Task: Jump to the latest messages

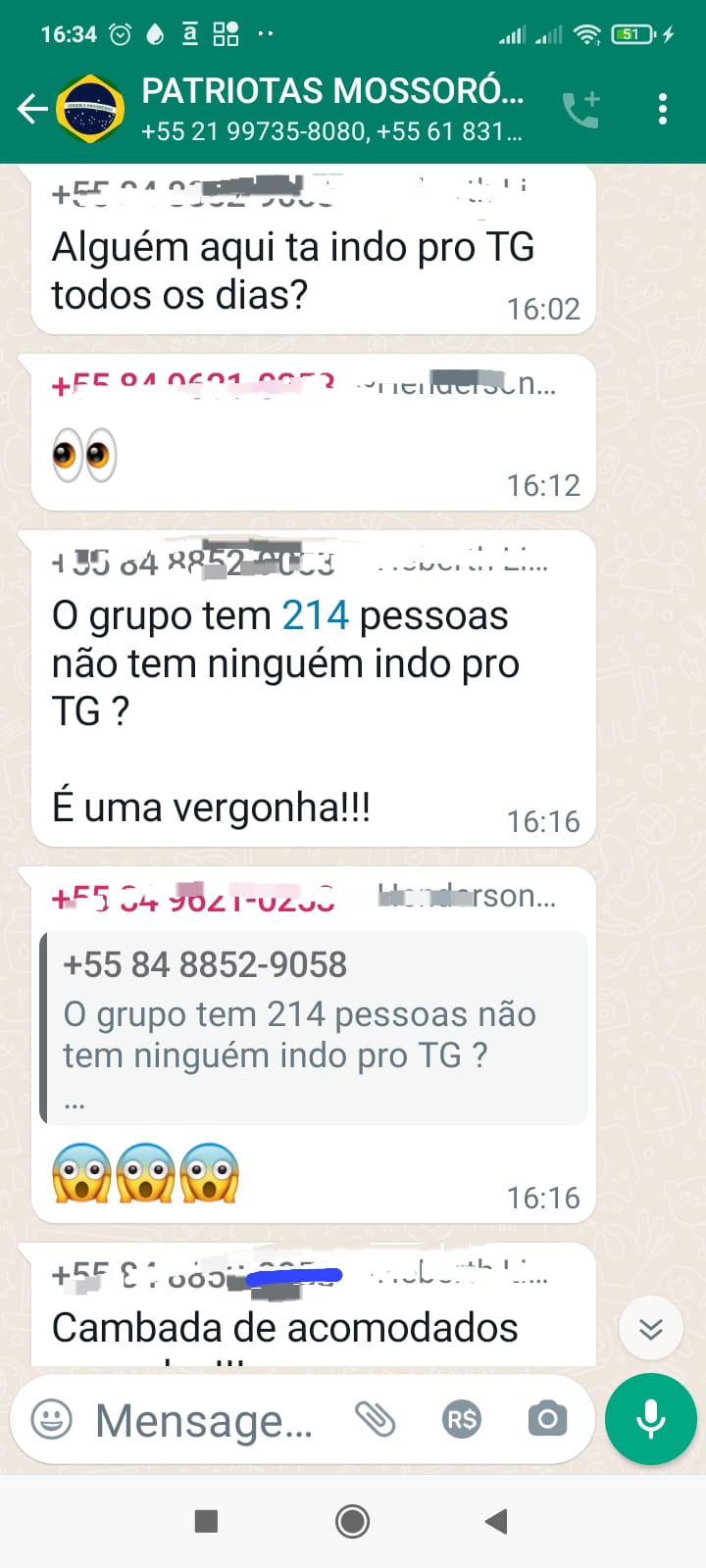Action: [x=650, y=1329]
